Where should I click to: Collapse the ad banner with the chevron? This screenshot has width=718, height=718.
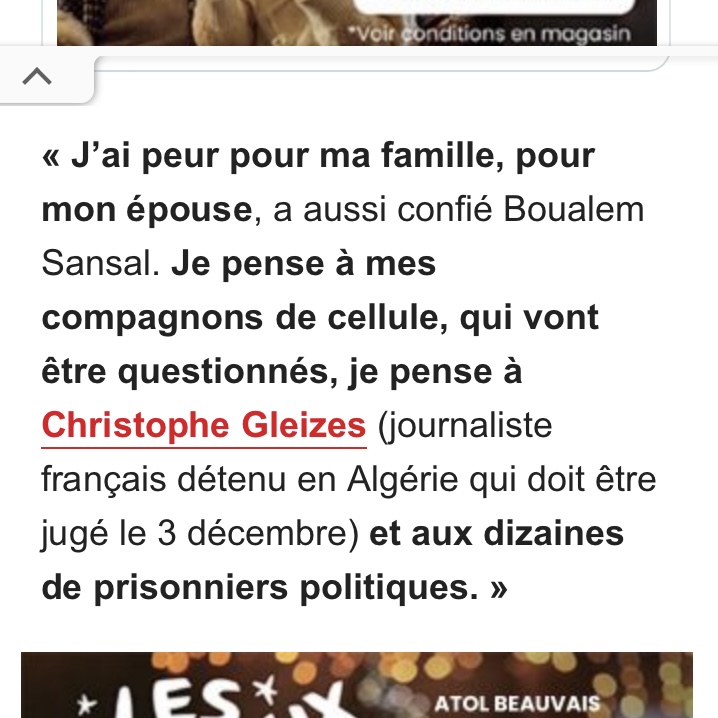(37, 76)
